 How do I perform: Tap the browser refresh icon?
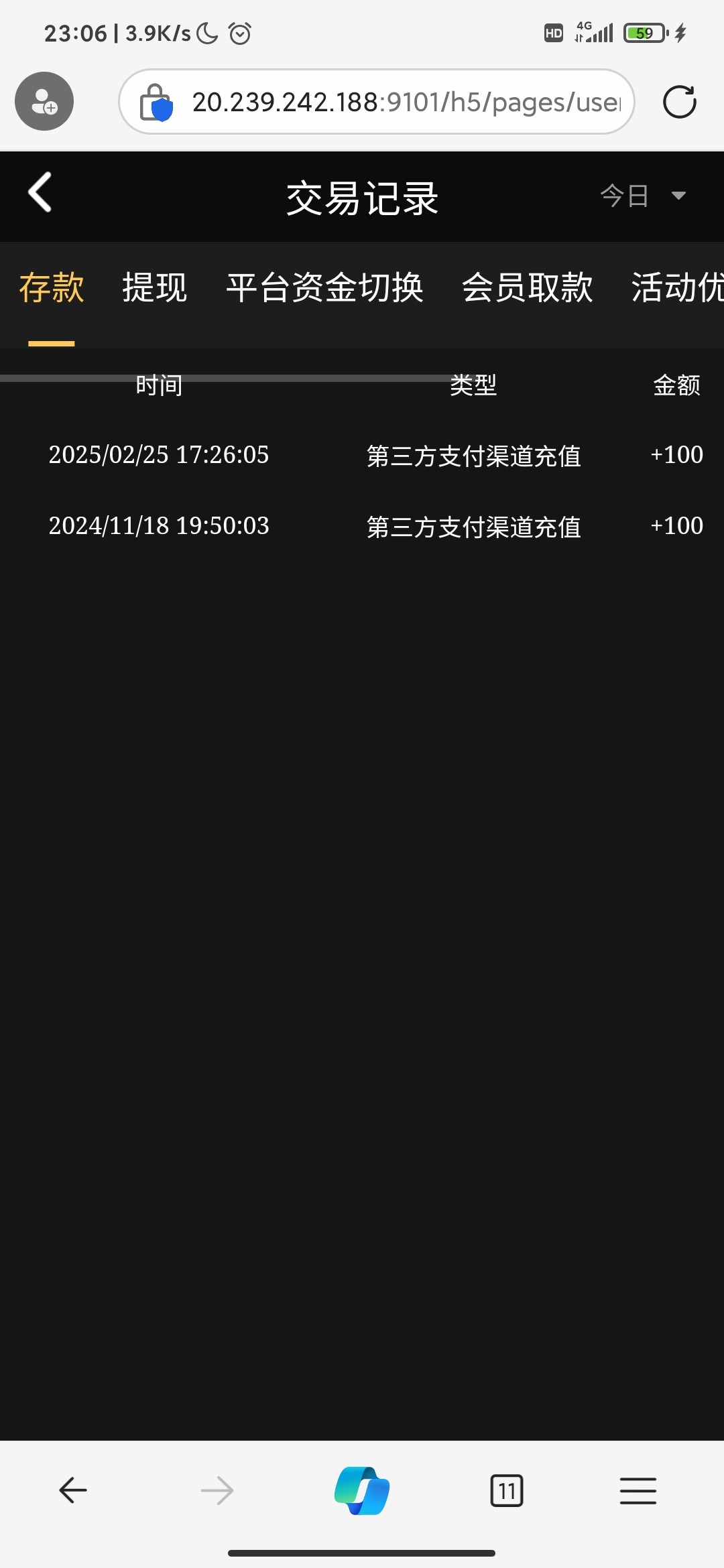[x=680, y=102]
